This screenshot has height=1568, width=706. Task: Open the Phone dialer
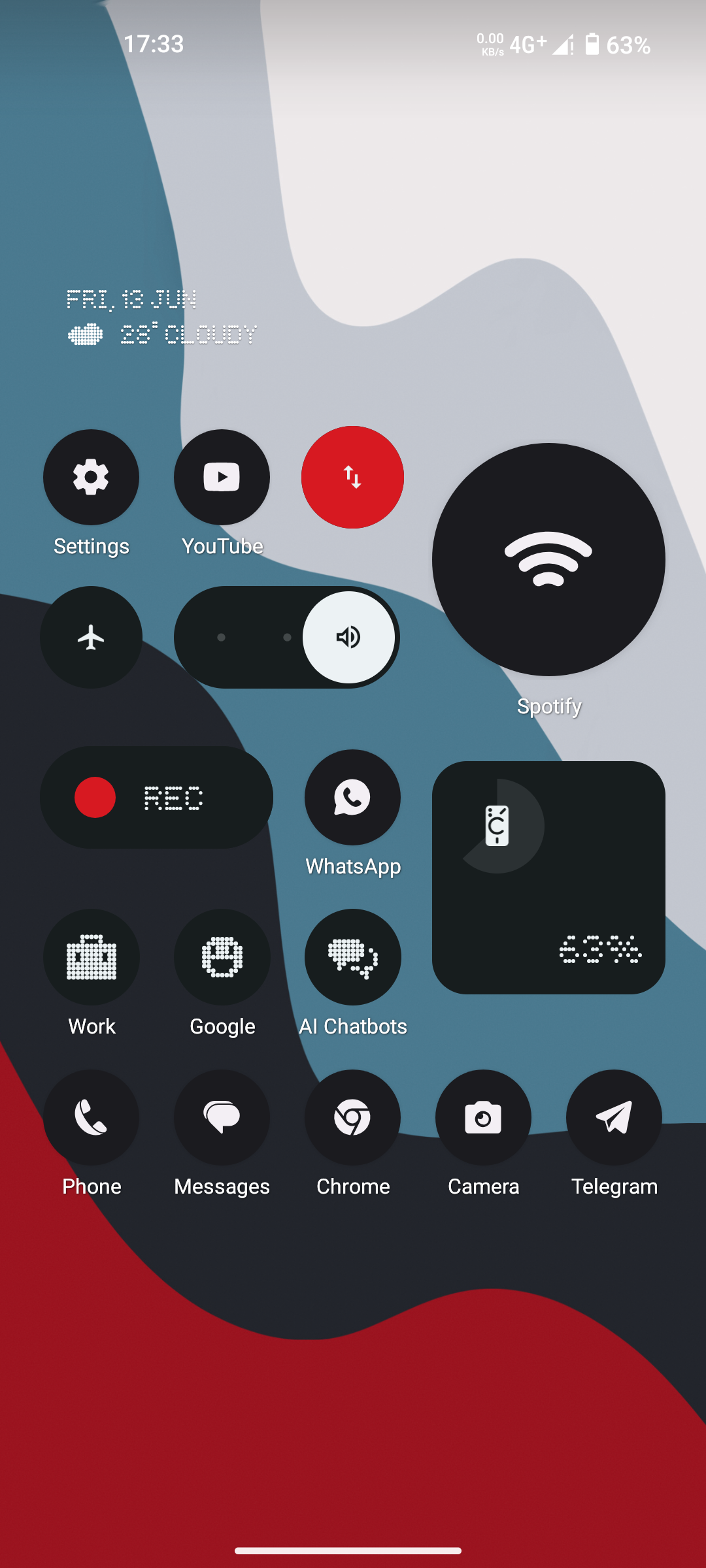(x=91, y=1117)
